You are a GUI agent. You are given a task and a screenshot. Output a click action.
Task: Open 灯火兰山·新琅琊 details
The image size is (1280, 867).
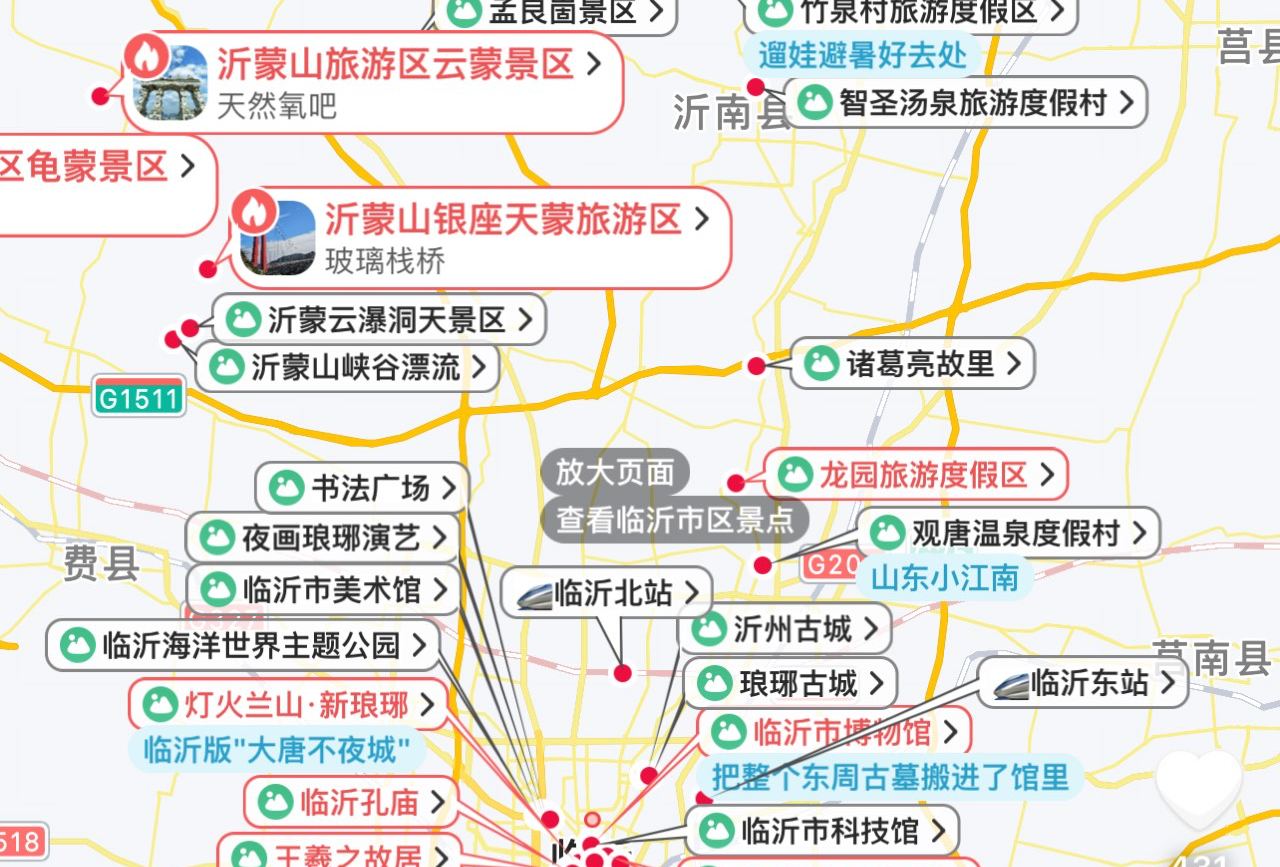tap(296, 706)
